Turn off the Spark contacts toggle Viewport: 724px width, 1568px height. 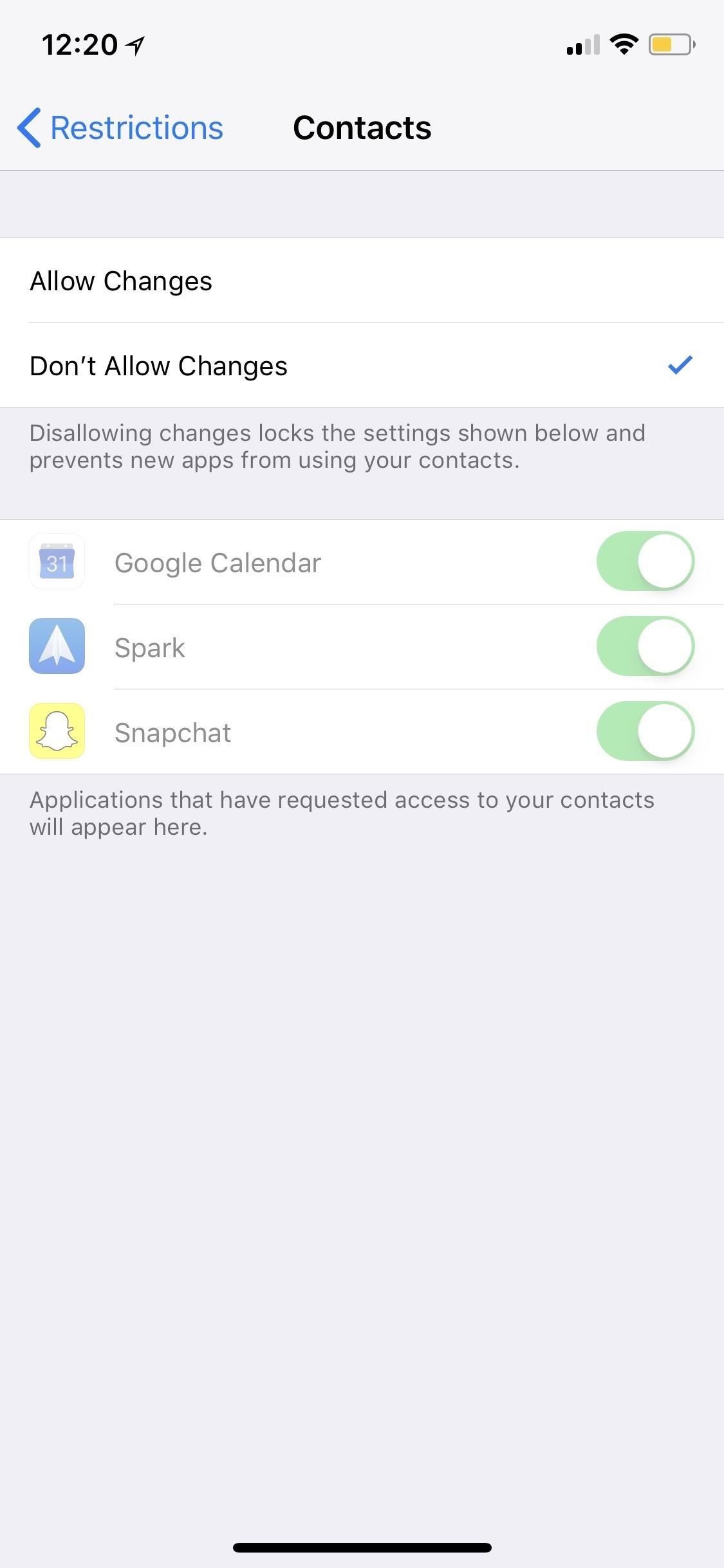645,646
